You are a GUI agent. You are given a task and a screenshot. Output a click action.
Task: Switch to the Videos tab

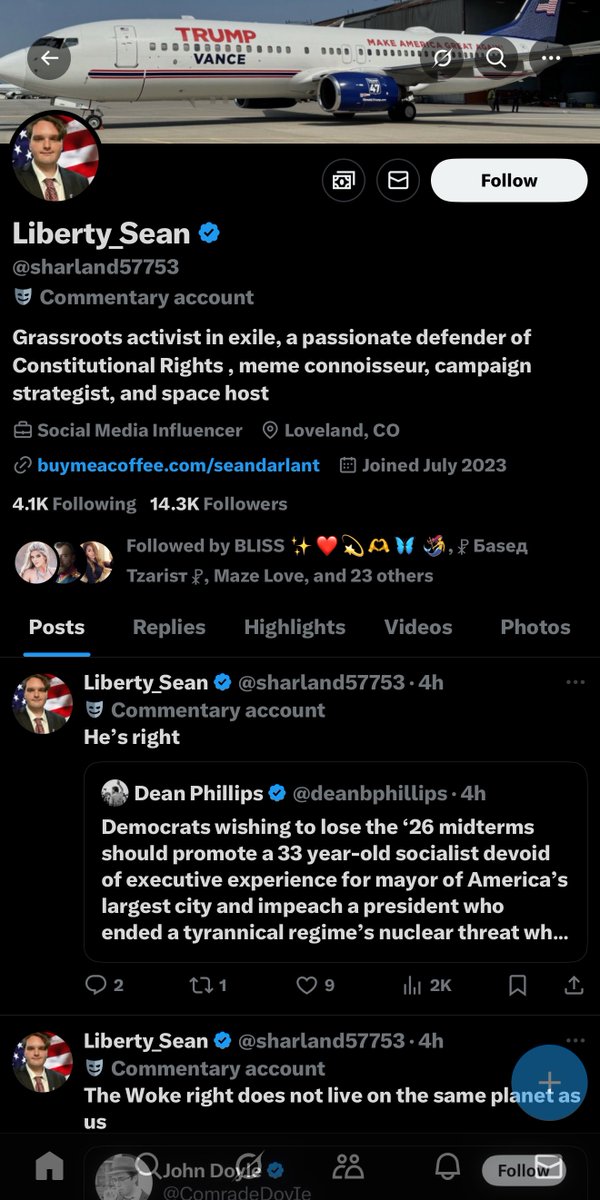418,627
